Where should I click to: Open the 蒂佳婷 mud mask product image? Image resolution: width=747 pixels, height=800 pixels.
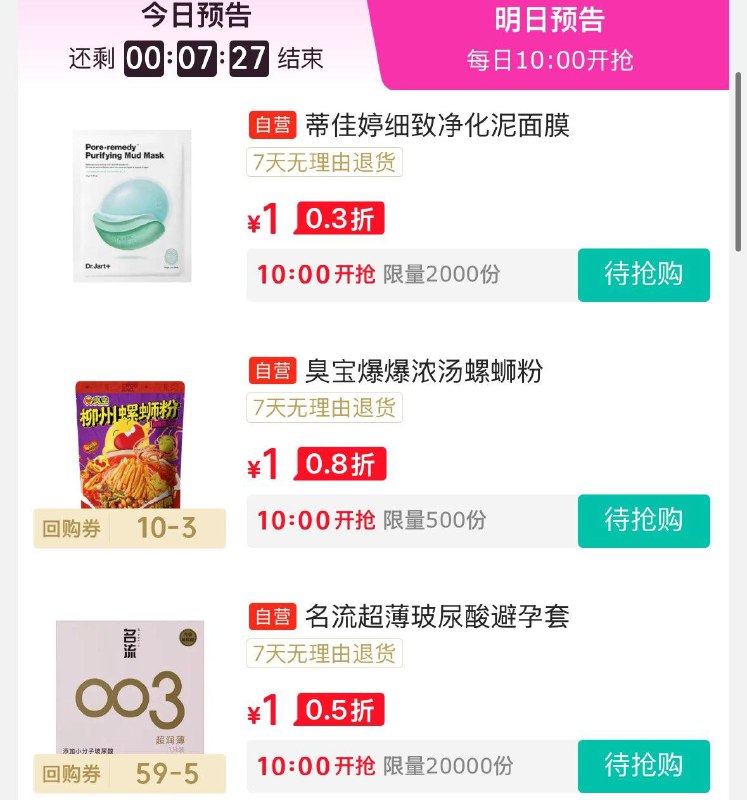pos(132,205)
